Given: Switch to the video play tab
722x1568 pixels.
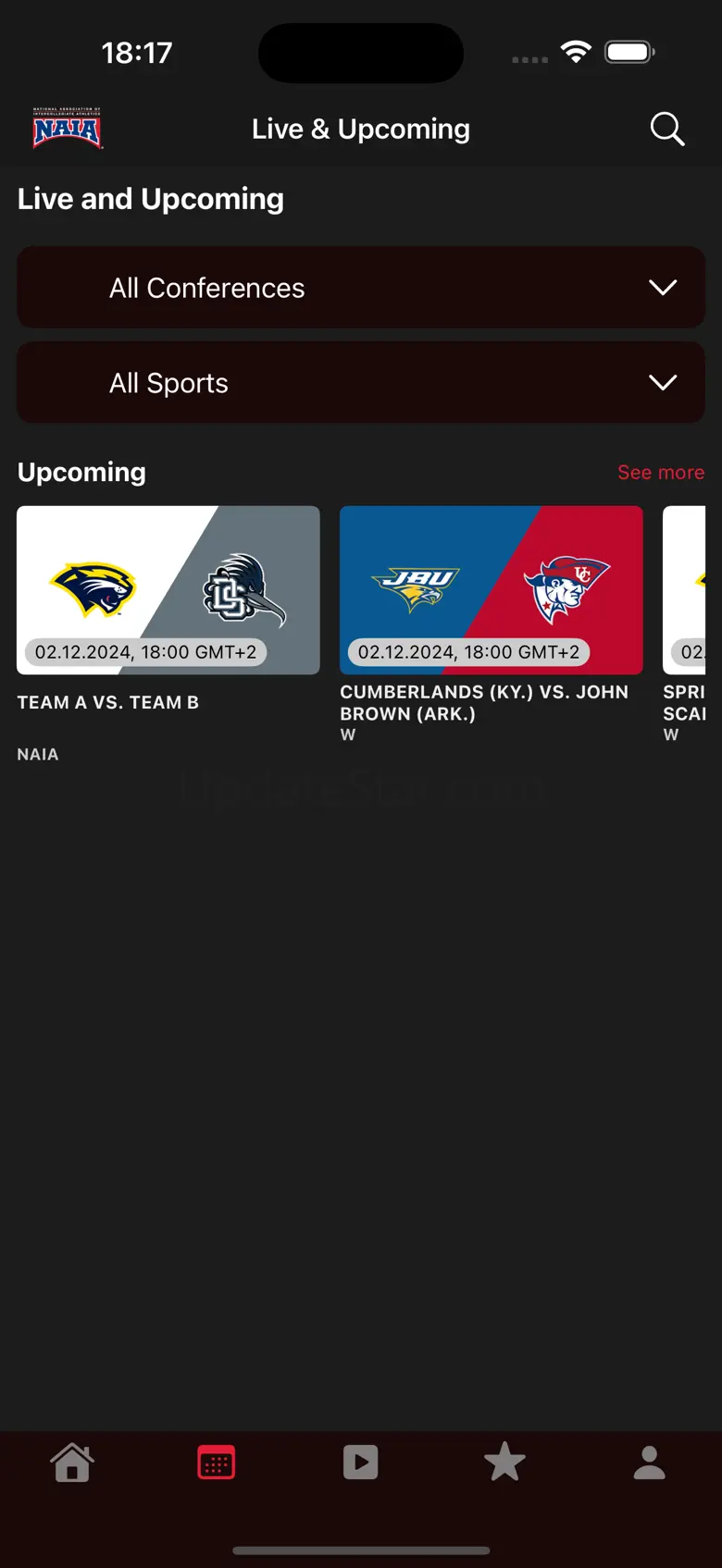Looking at the screenshot, I should pos(361,1463).
